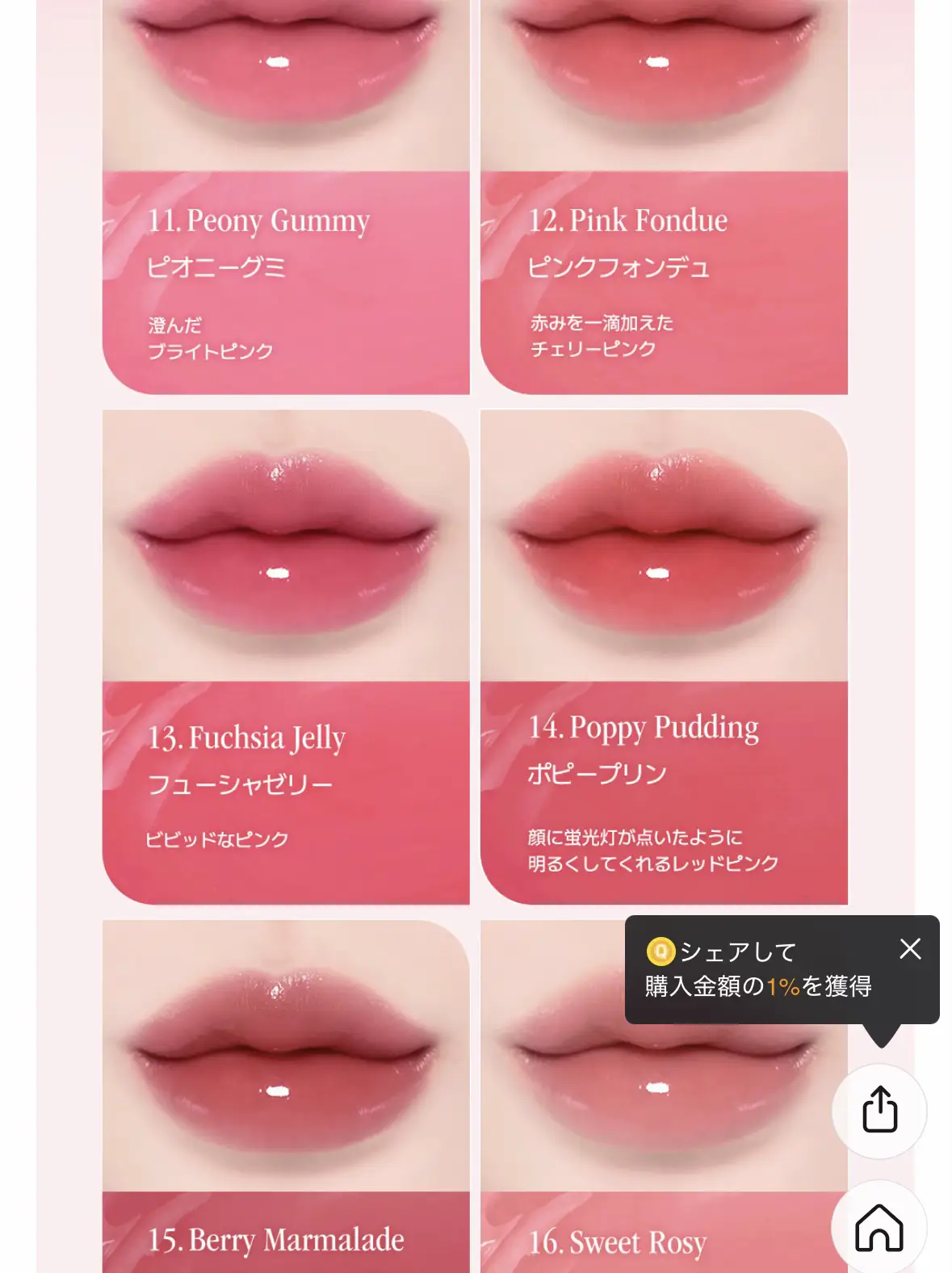Dismiss the share reward tooltip
Viewport: 952px width, 1273px height.
[910, 948]
